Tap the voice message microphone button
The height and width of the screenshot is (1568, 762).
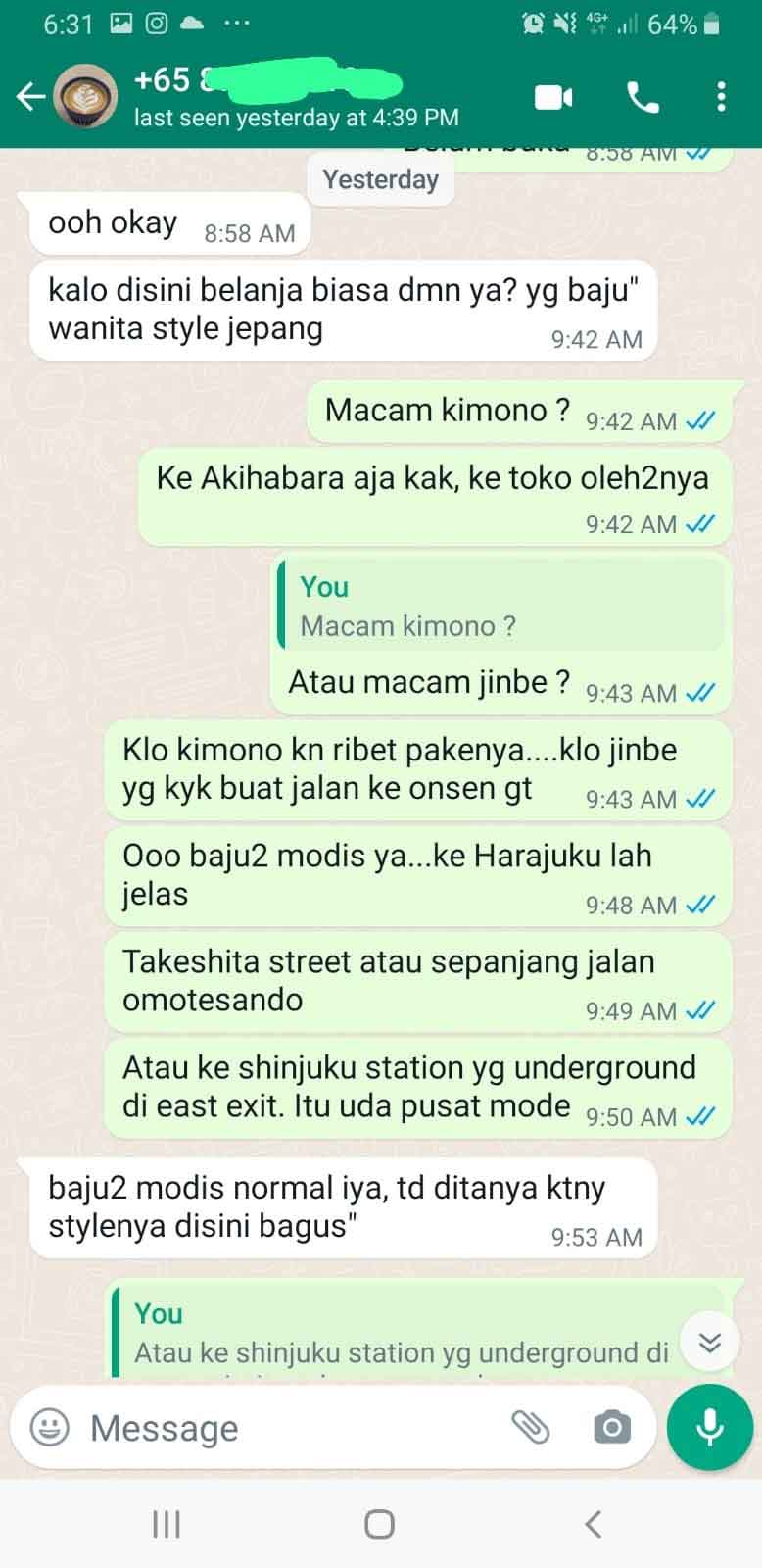tap(709, 1427)
